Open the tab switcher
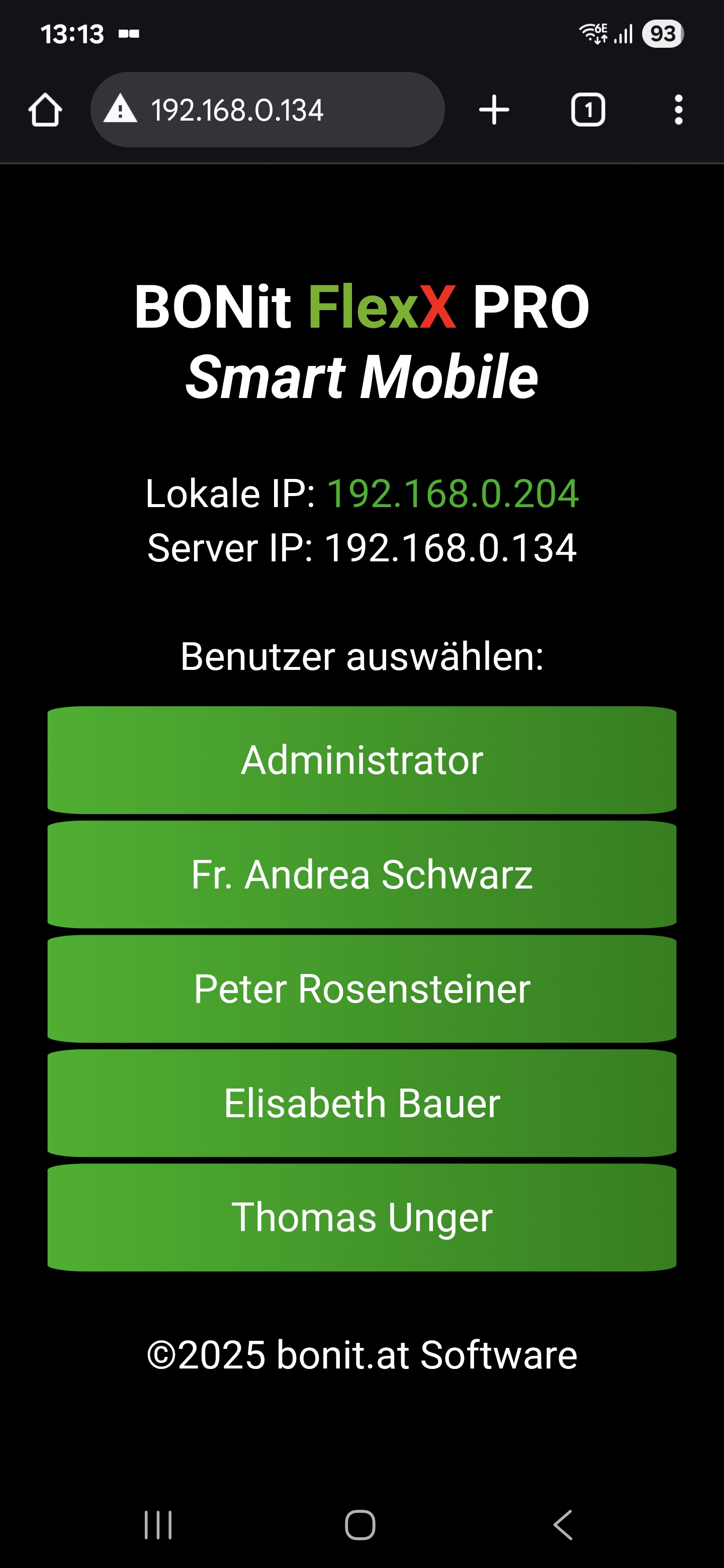 coord(588,110)
